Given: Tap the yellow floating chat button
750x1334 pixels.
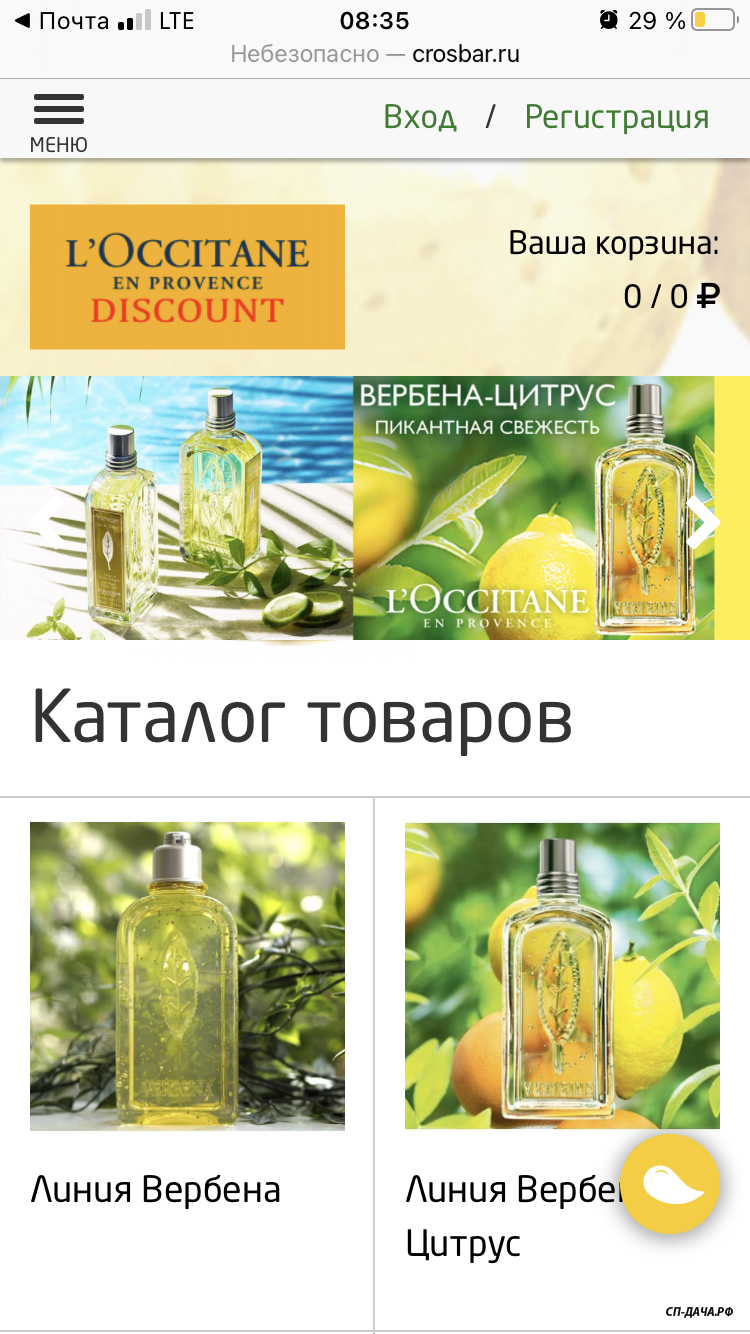Looking at the screenshot, I should click(670, 1184).
